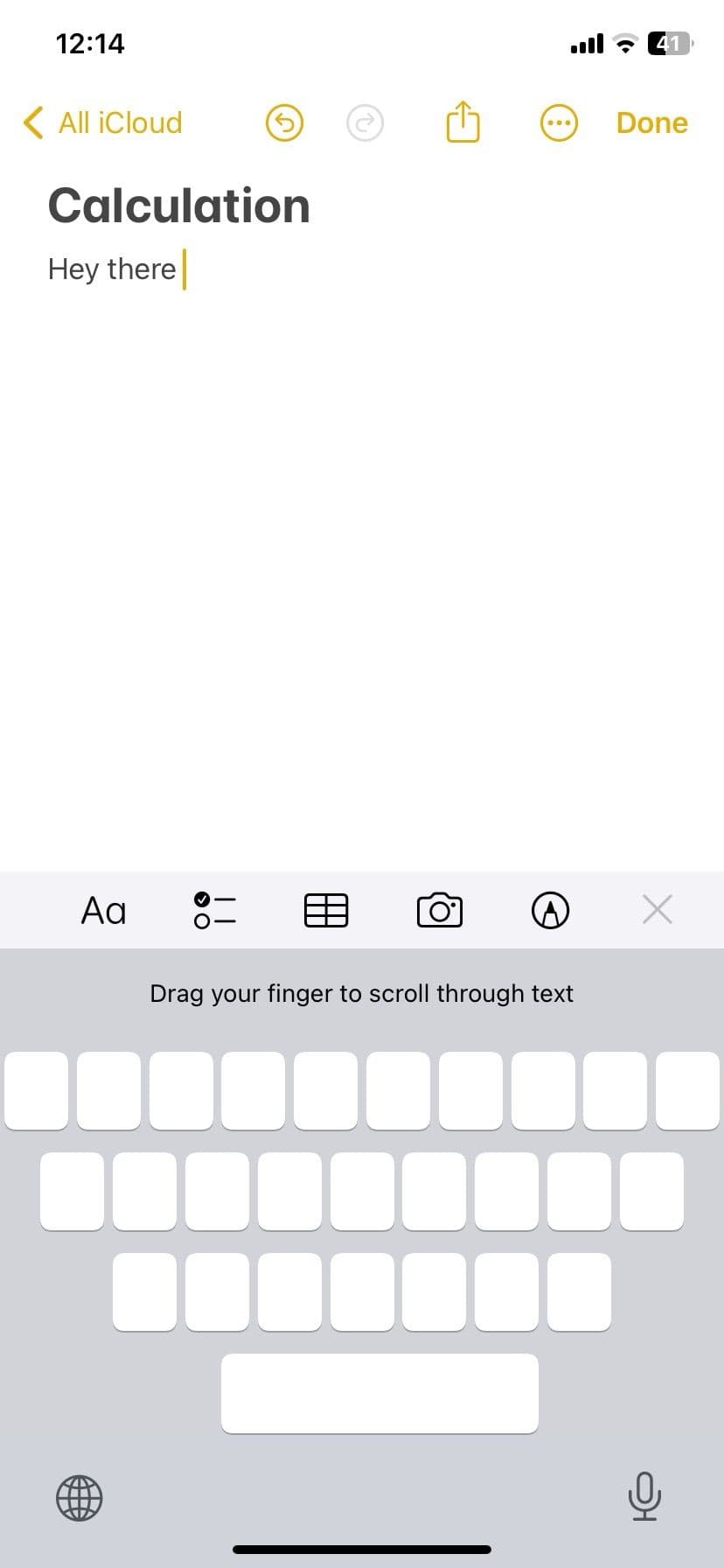Open the Aa text formatting options
This screenshot has width=724, height=1568.
103,911
